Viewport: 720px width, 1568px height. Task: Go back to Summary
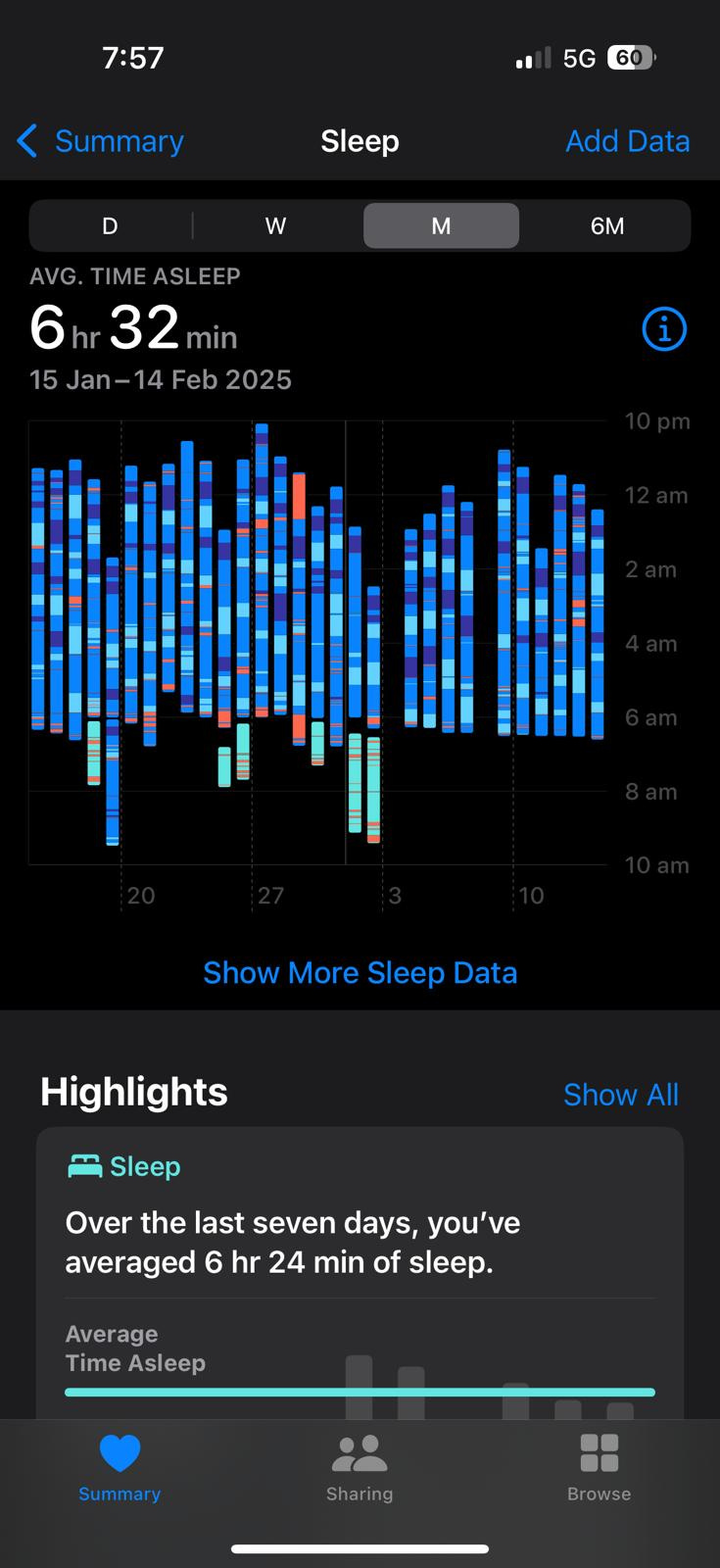coord(100,141)
